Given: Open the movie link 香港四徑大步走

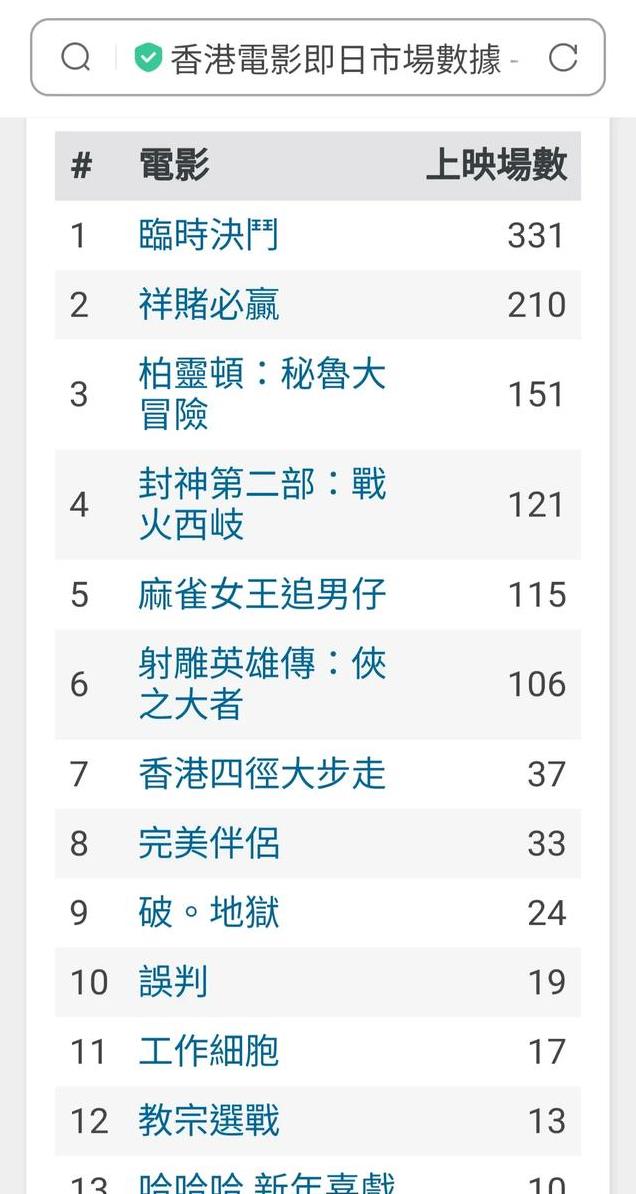Looking at the screenshot, I should 262,774.
